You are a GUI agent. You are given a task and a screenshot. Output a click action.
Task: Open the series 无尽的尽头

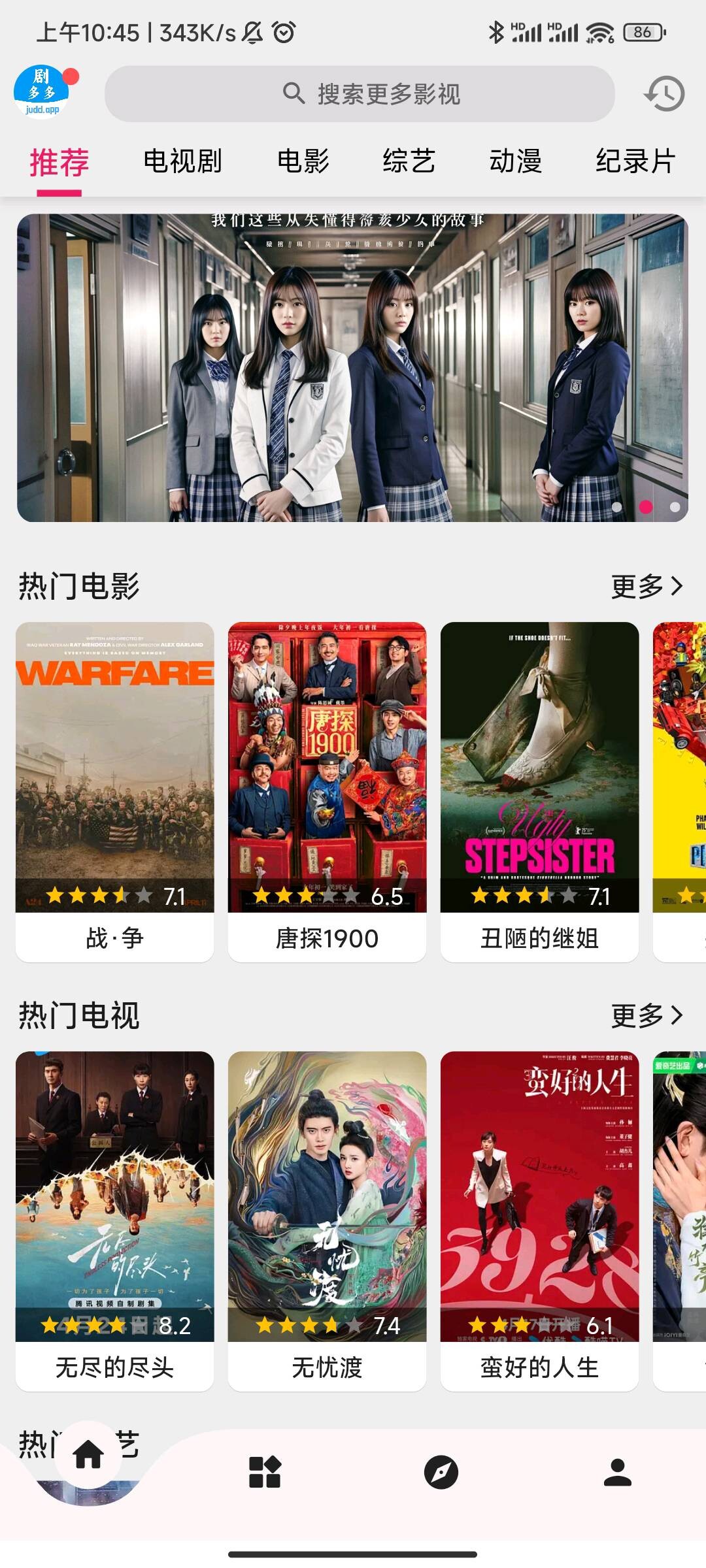(x=114, y=1220)
